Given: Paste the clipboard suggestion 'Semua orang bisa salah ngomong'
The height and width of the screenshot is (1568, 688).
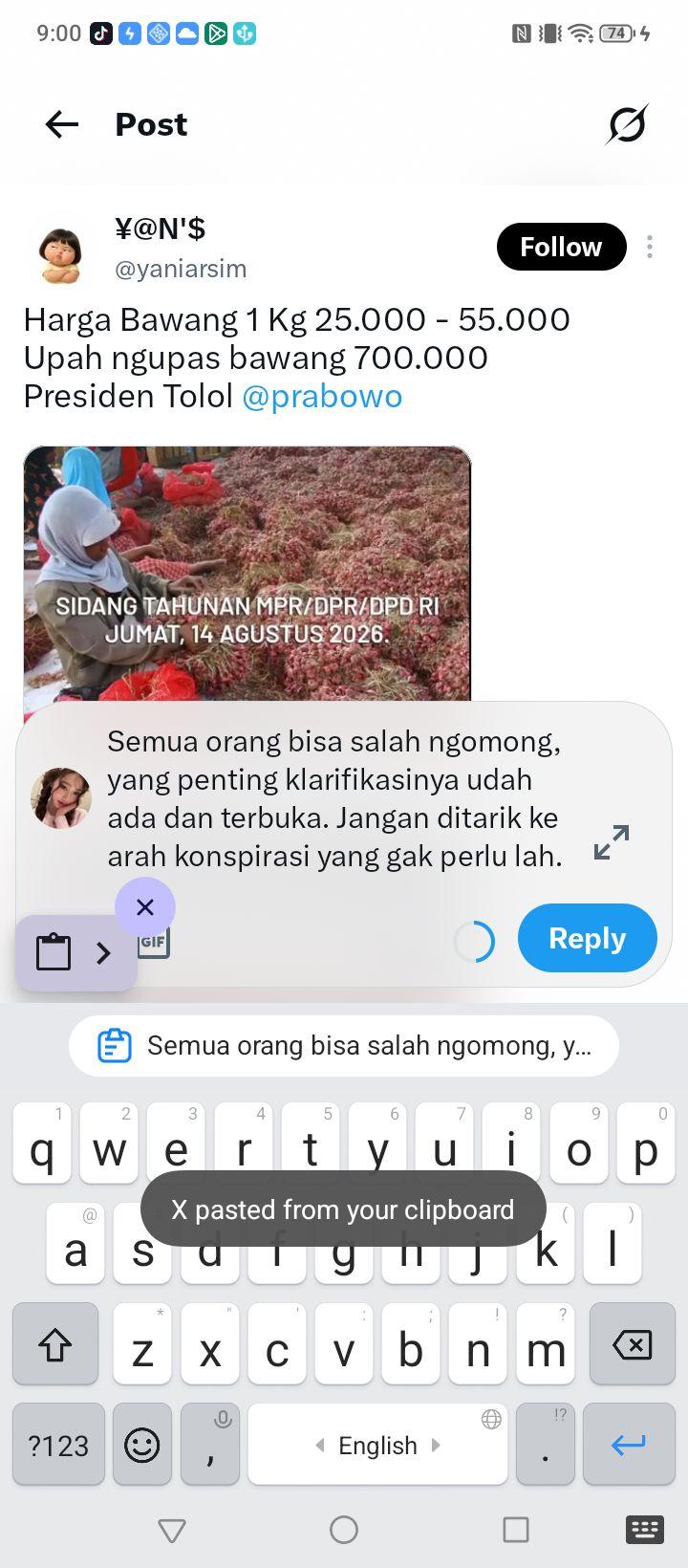Looking at the screenshot, I should (x=344, y=1046).
